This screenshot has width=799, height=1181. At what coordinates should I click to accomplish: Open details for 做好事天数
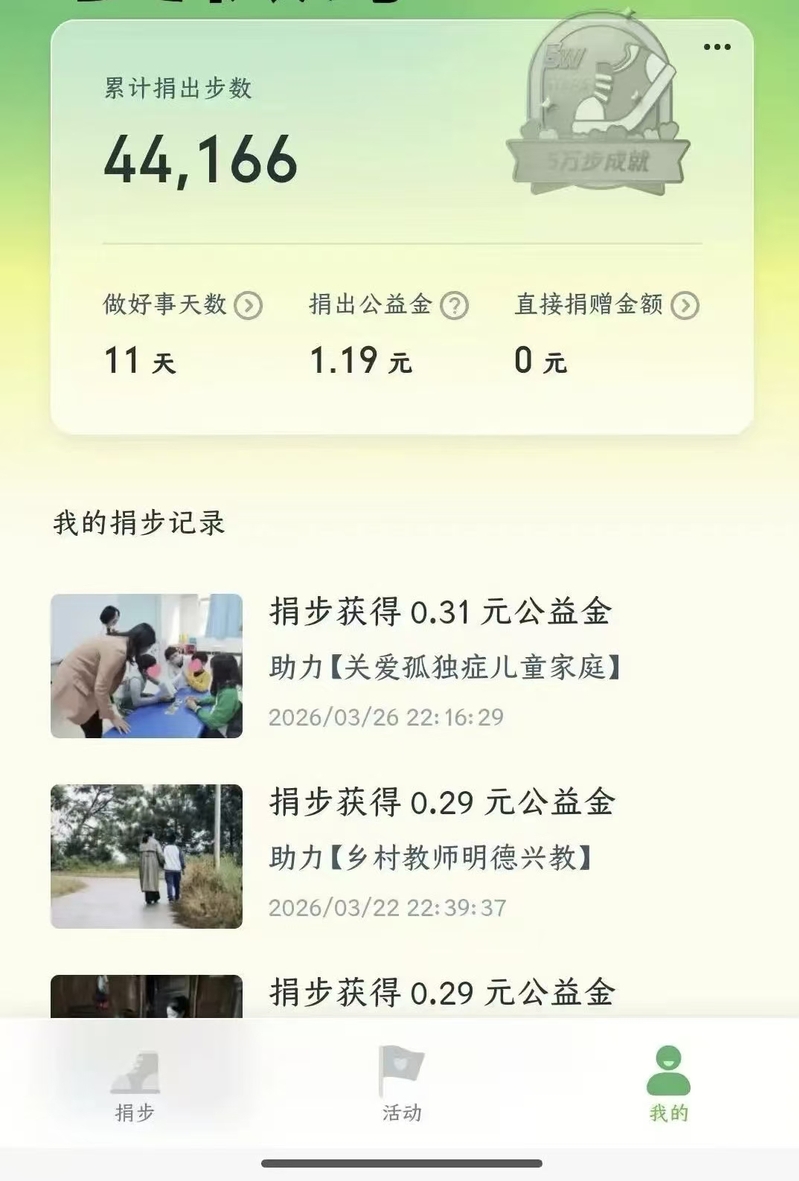tap(248, 305)
